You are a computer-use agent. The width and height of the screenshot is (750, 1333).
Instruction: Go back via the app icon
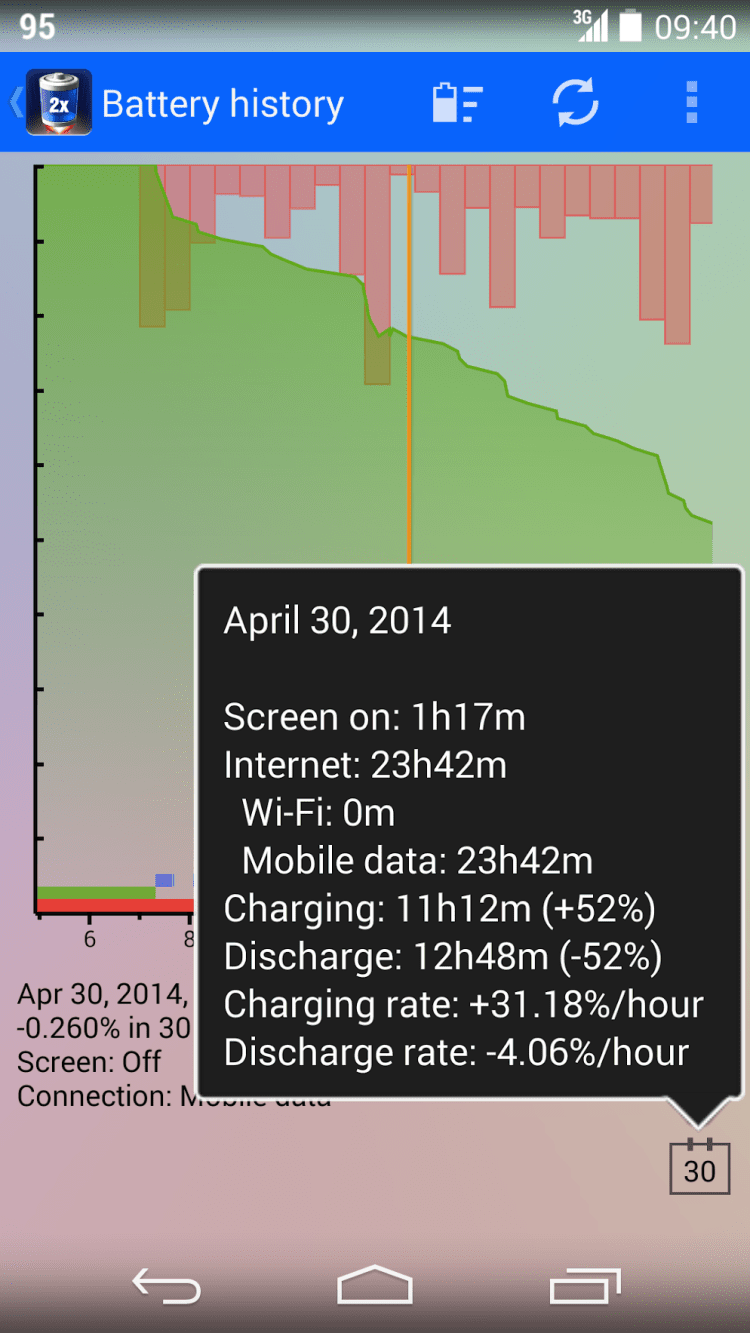coord(57,103)
